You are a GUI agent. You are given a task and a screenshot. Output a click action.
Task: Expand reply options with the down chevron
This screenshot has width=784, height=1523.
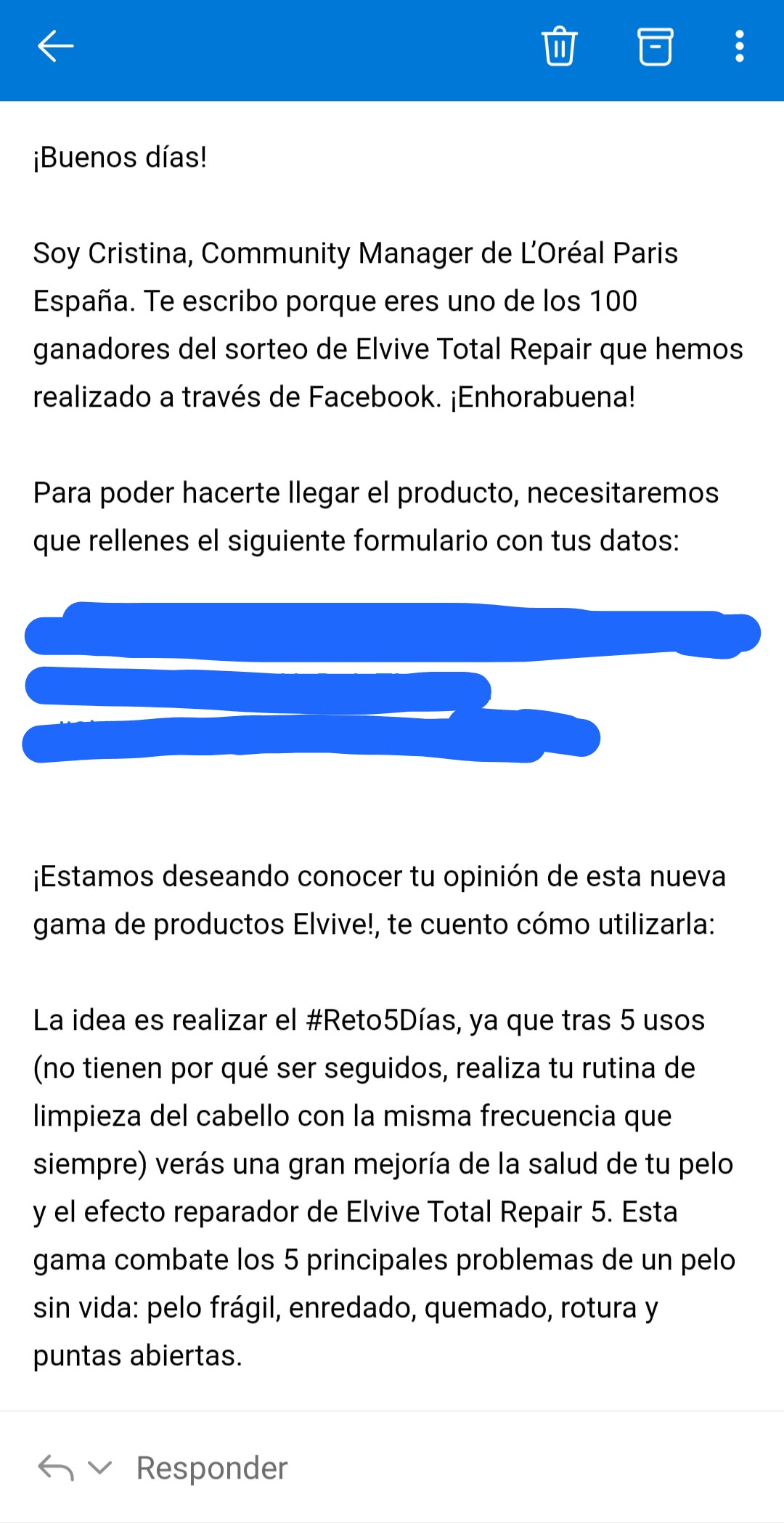[99, 1468]
